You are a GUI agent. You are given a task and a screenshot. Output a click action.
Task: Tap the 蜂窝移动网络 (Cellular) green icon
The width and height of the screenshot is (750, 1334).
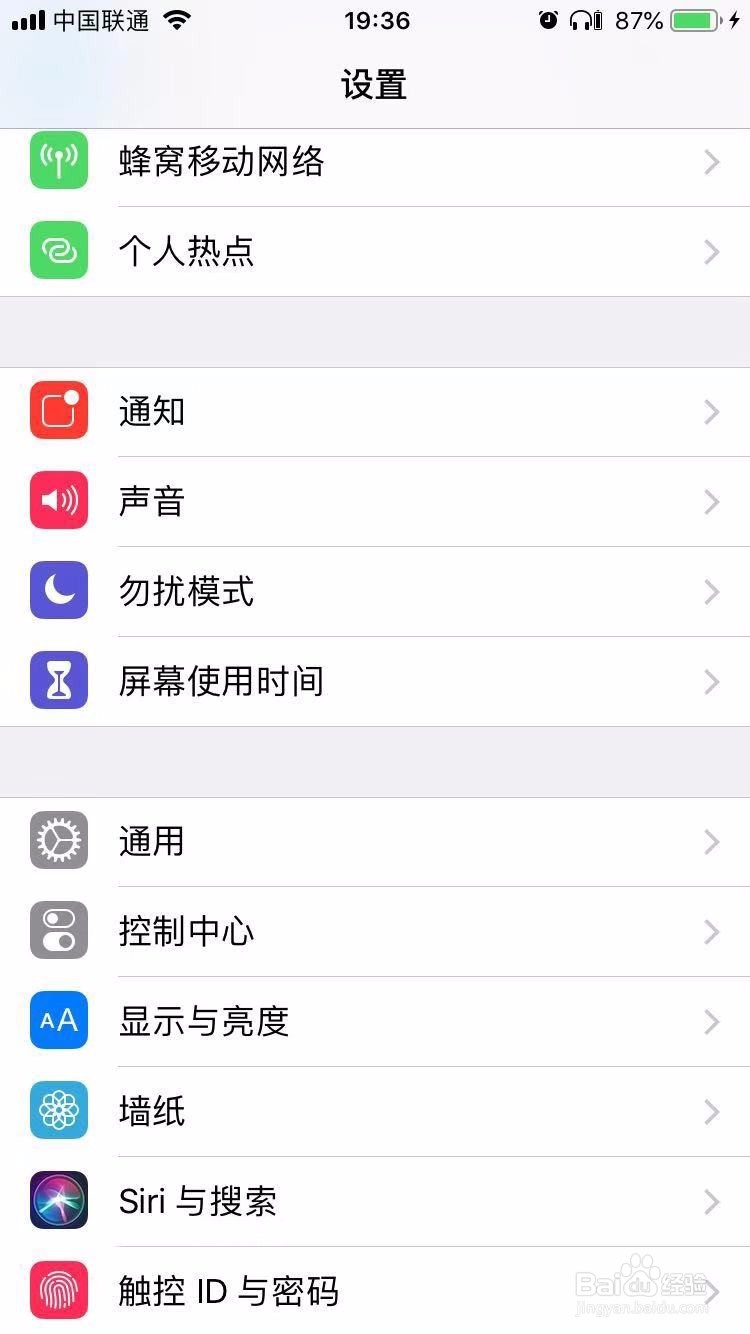[58, 161]
